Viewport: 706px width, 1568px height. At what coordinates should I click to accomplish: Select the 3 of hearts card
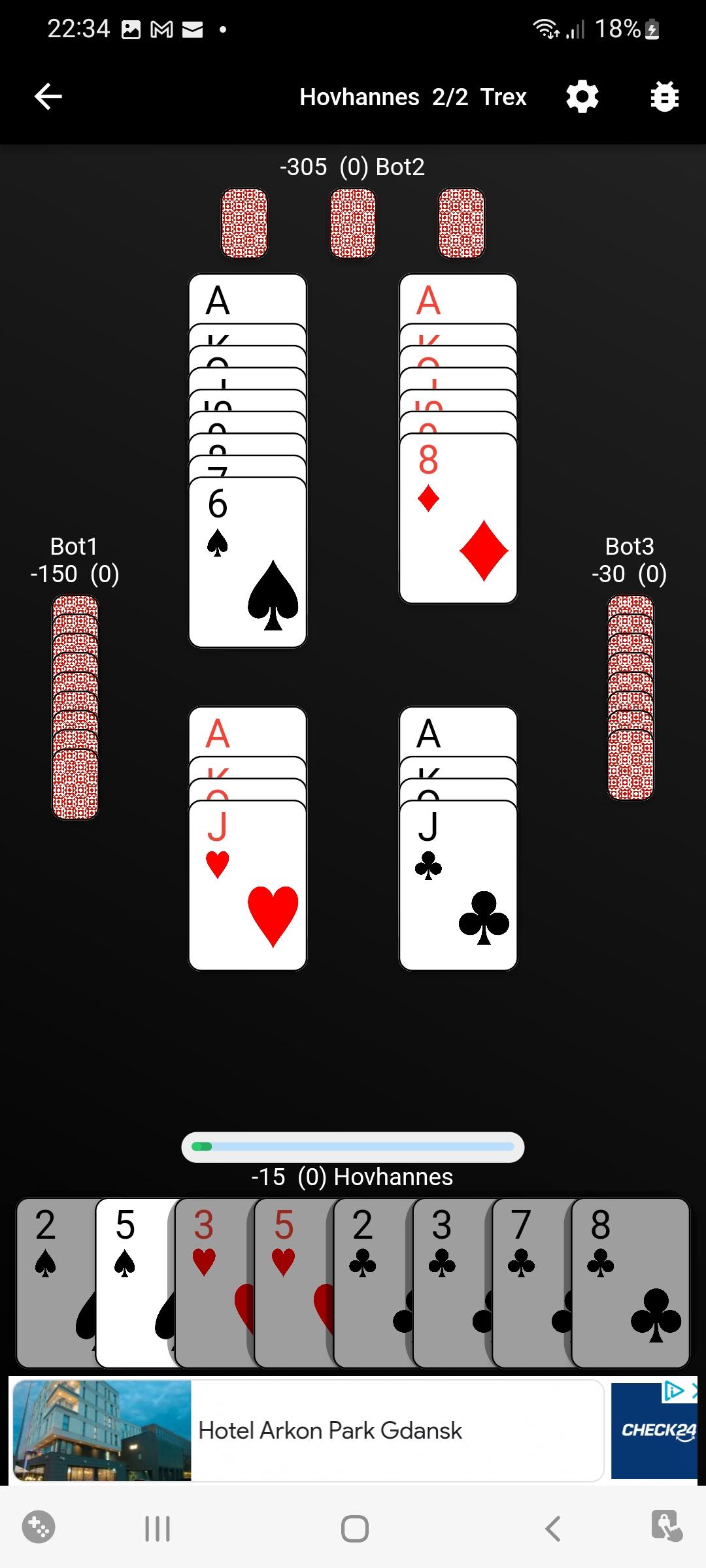tap(214, 1282)
